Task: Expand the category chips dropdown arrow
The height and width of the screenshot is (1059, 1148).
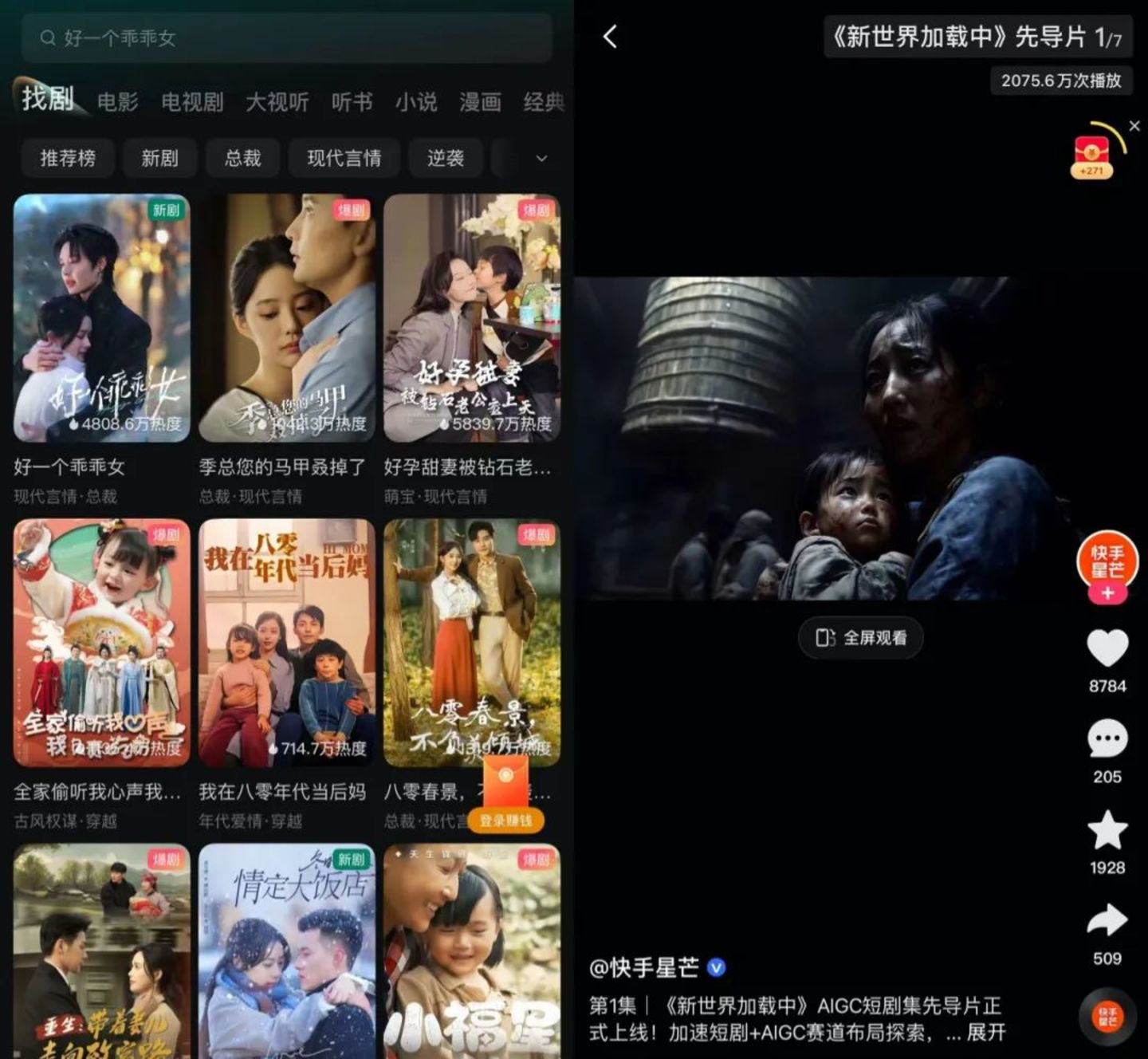Action: (541, 158)
